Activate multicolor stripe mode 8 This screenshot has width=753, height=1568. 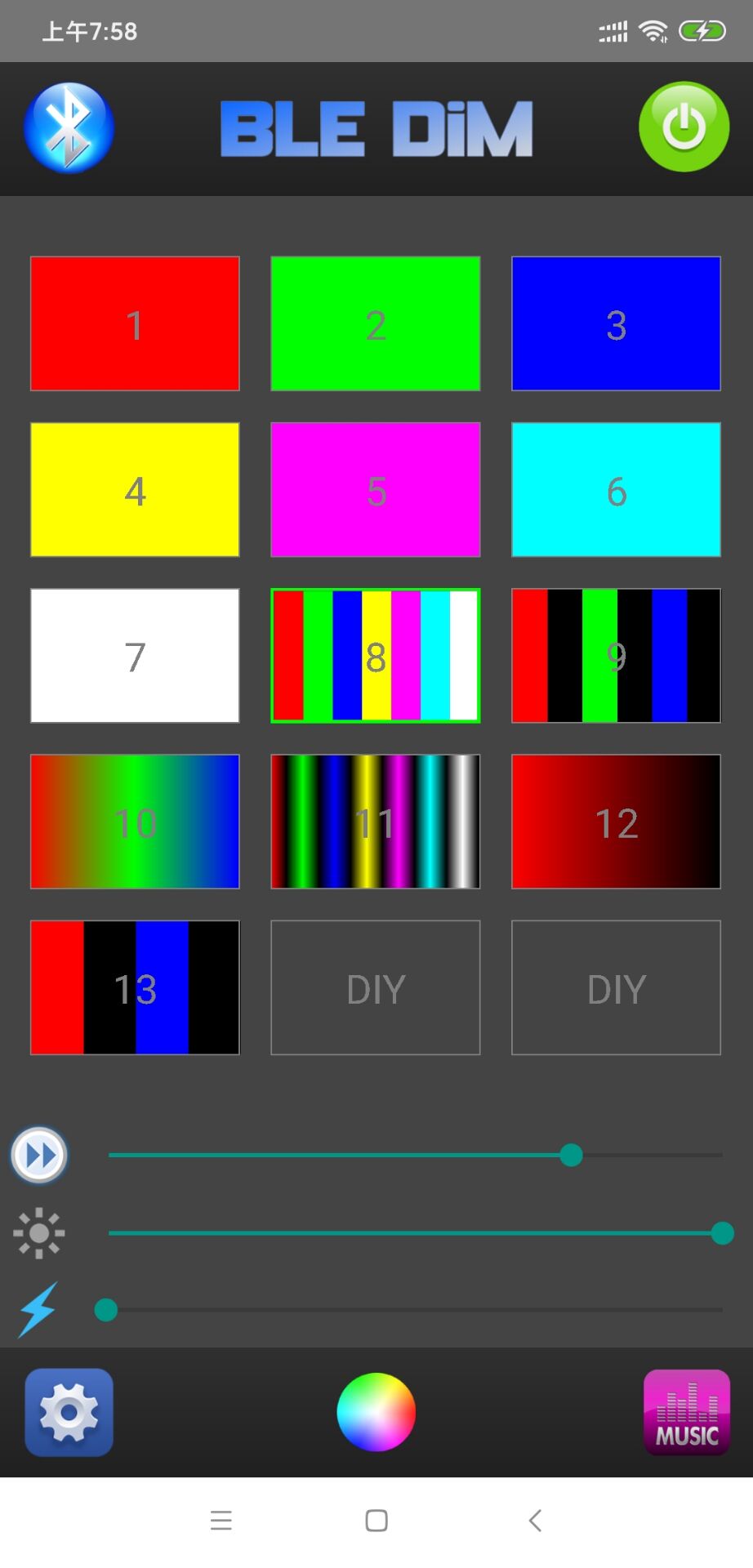pos(375,655)
